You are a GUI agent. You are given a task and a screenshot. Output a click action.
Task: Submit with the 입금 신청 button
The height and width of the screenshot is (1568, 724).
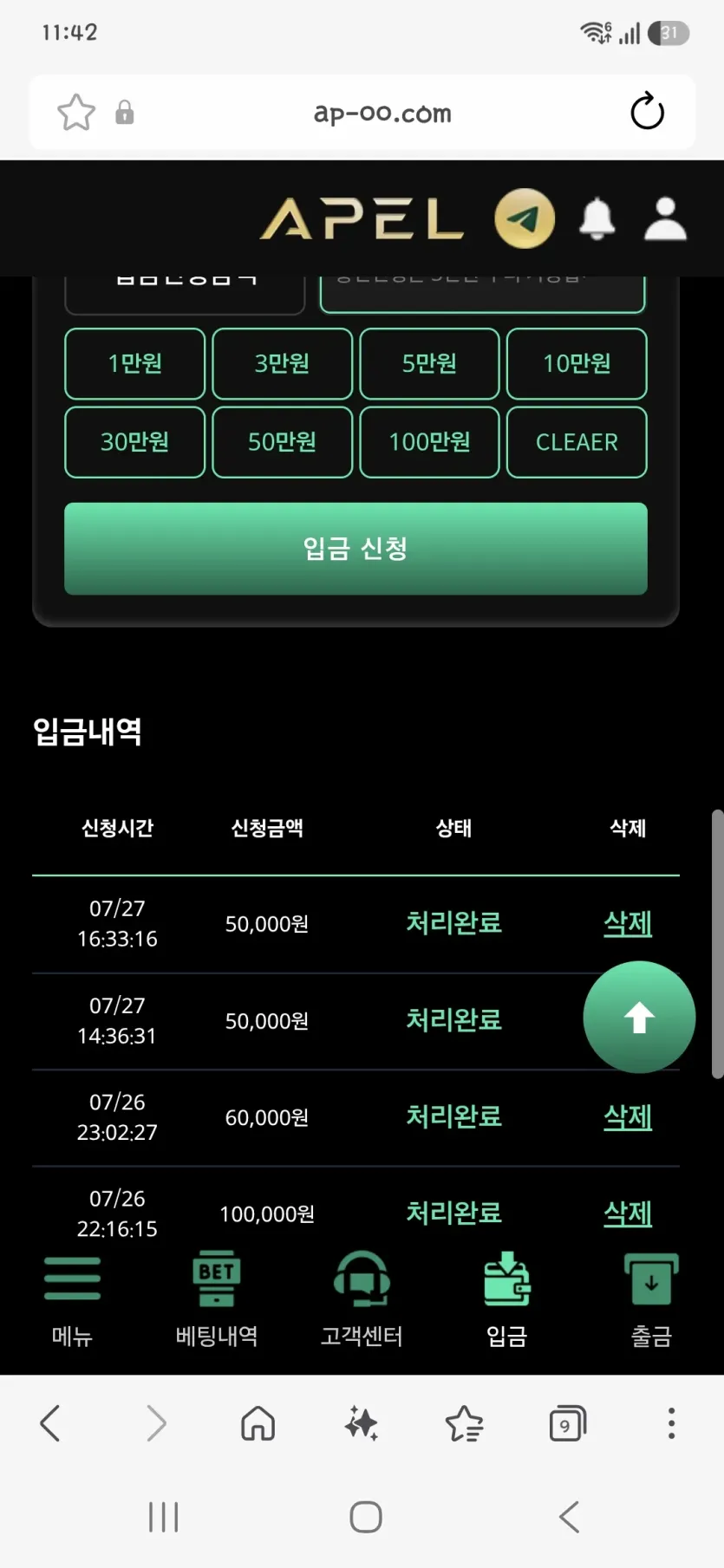point(355,549)
